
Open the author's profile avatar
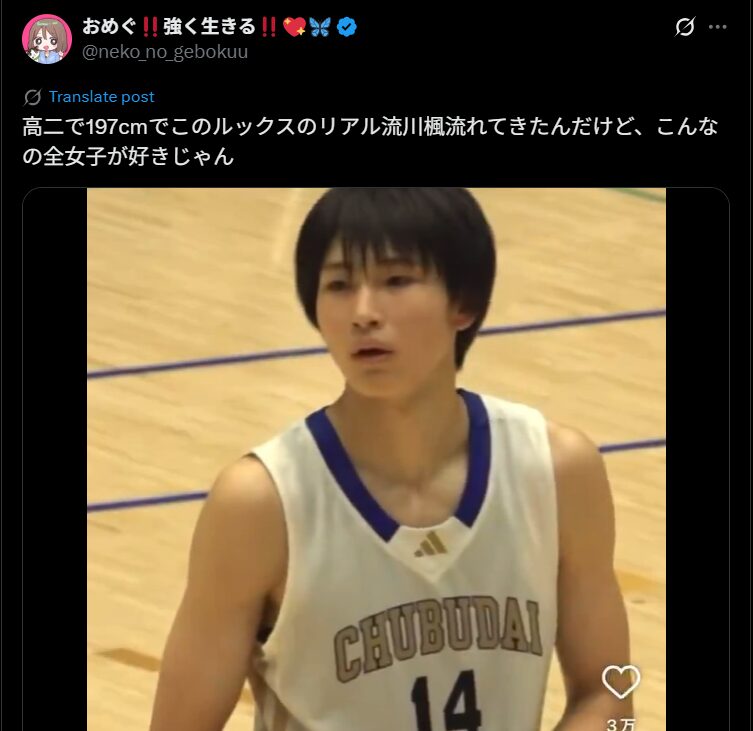(x=46, y=39)
